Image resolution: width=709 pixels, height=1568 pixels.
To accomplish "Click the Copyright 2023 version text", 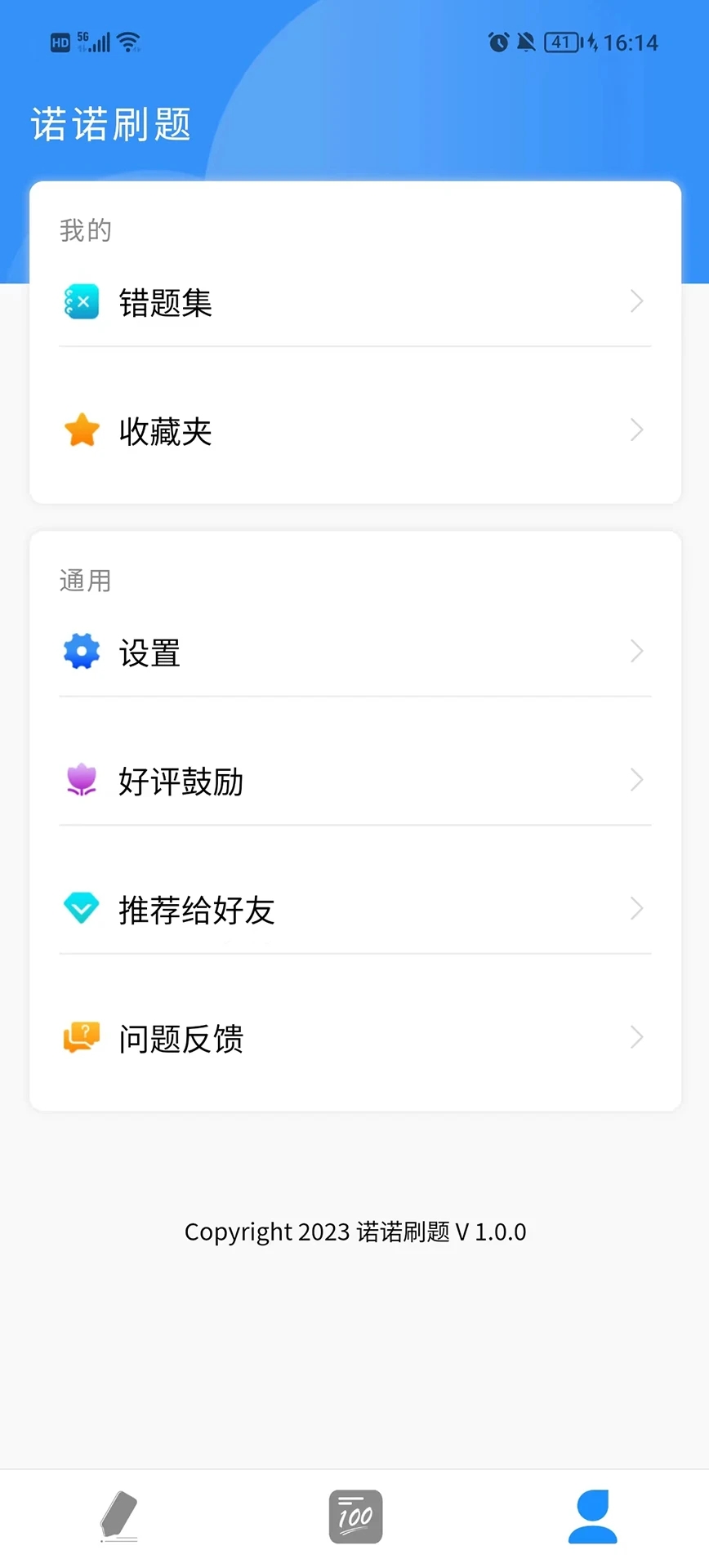I will coord(354,1232).
